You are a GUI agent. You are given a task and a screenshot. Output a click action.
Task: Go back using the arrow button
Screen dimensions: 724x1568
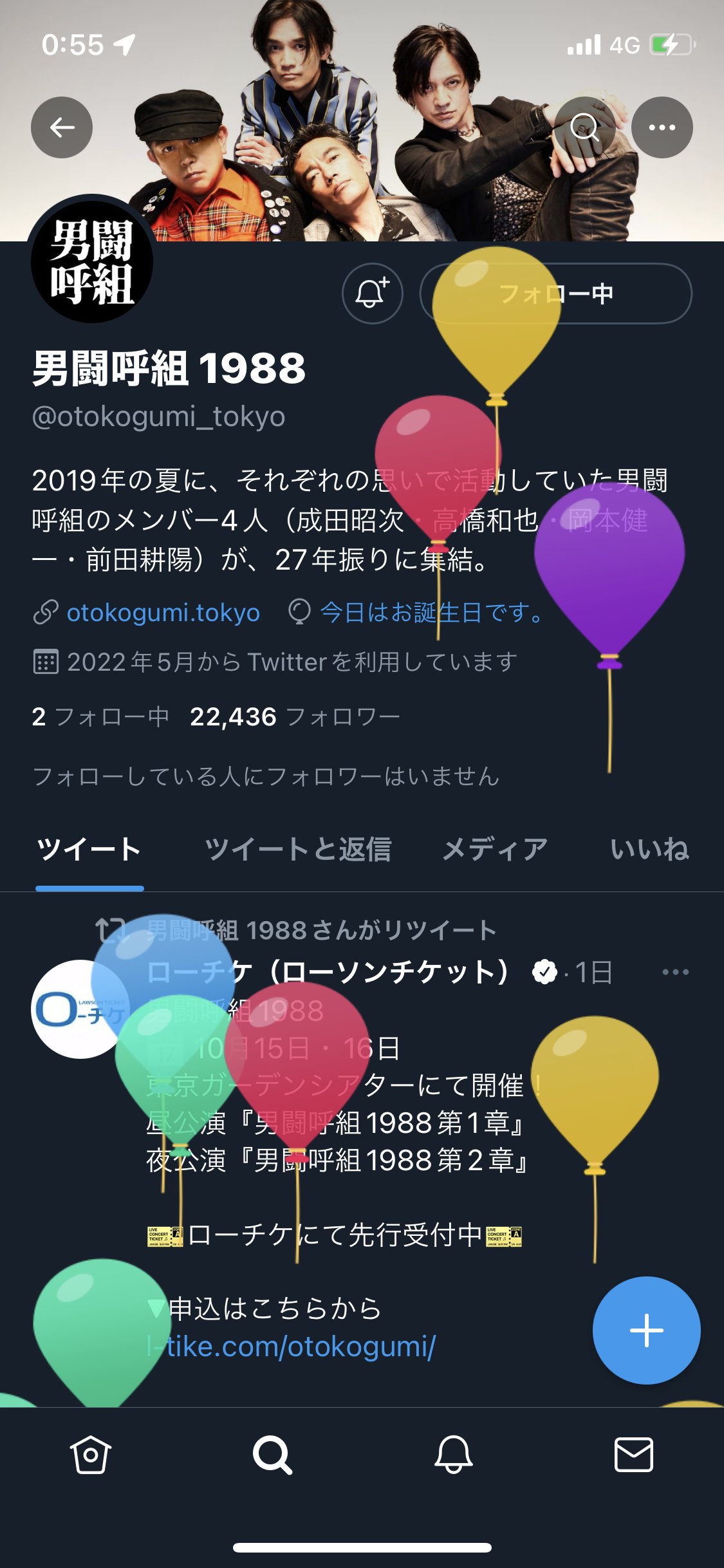(62, 127)
